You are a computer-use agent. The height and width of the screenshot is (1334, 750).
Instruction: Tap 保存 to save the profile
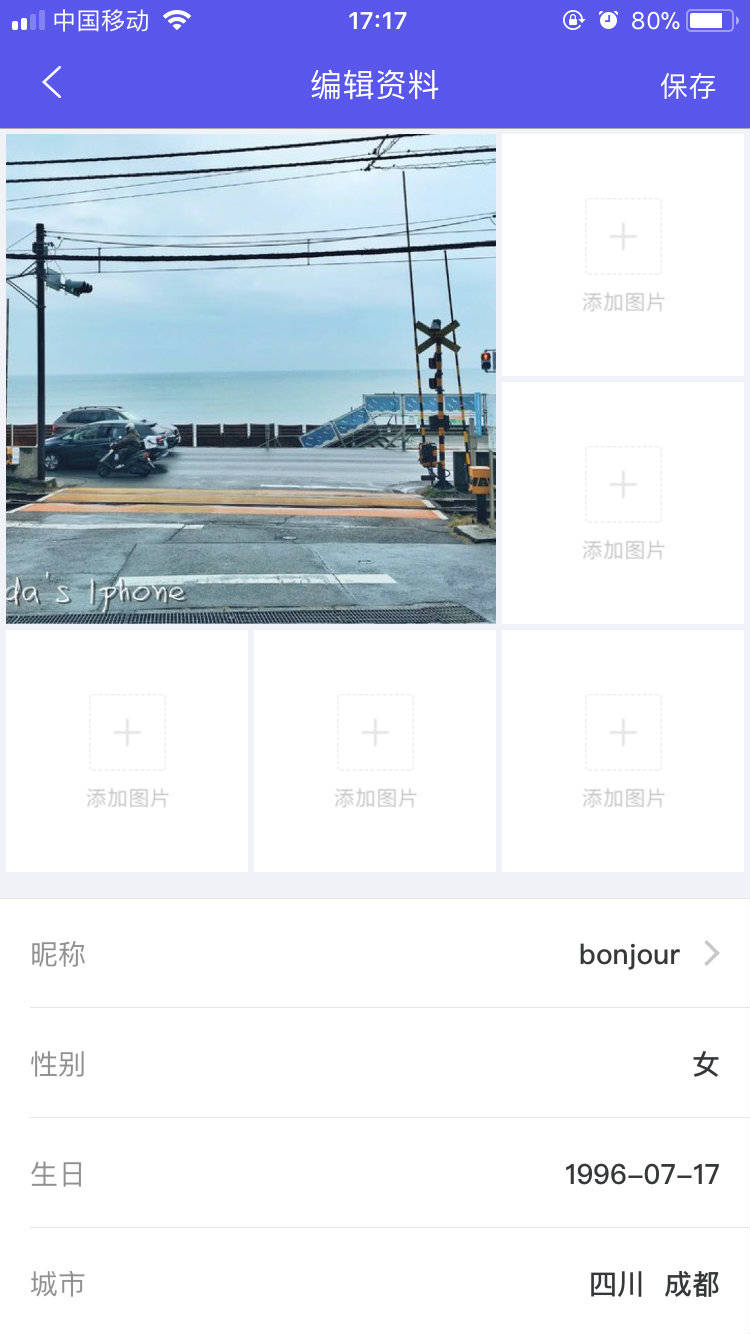click(688, 85)
